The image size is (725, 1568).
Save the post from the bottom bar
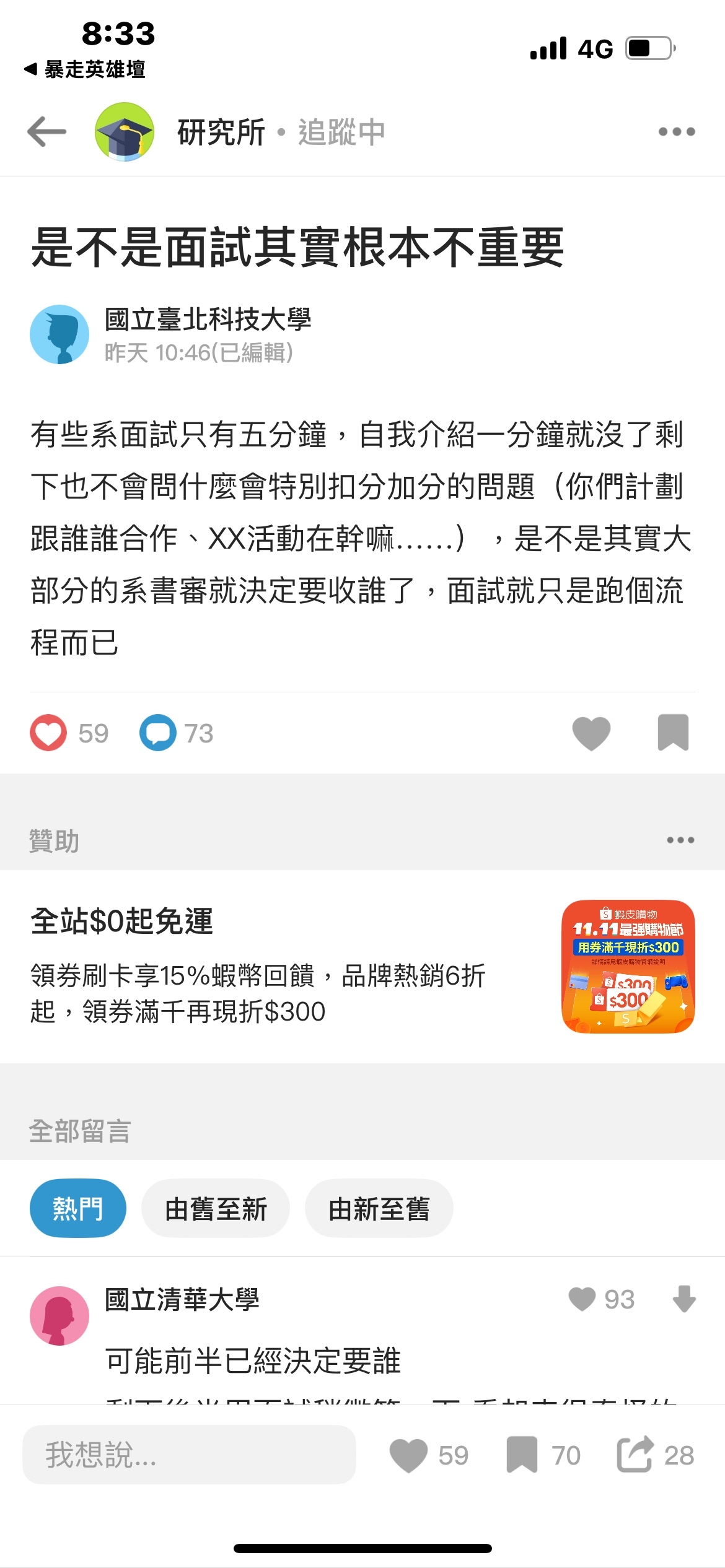[522, 1455]
